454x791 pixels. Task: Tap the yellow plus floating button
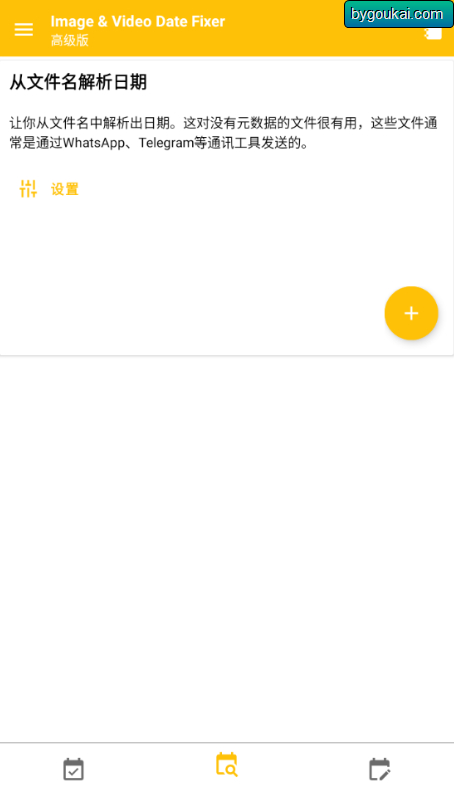(411, 313)
